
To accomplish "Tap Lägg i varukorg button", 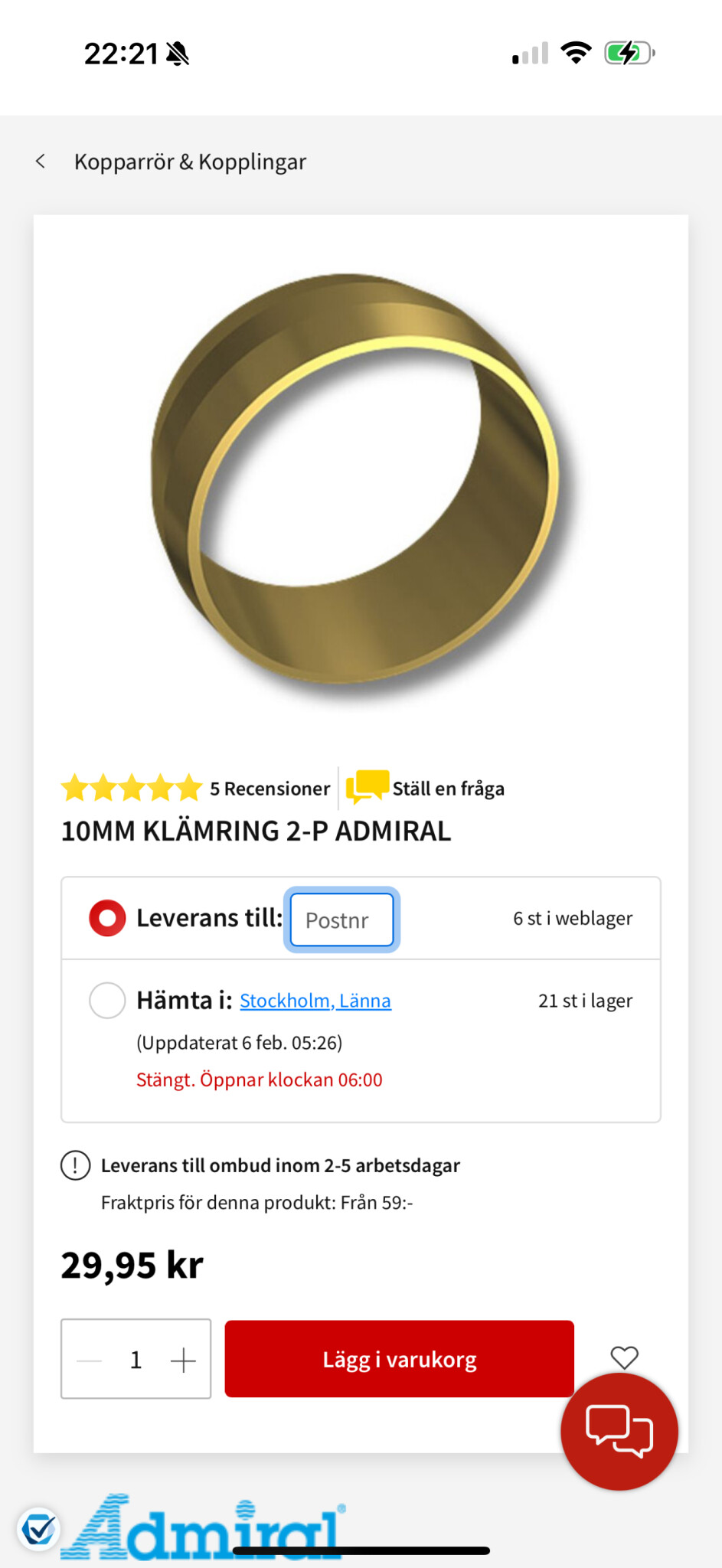I will pyautogui.click(x=399, y=1359).
